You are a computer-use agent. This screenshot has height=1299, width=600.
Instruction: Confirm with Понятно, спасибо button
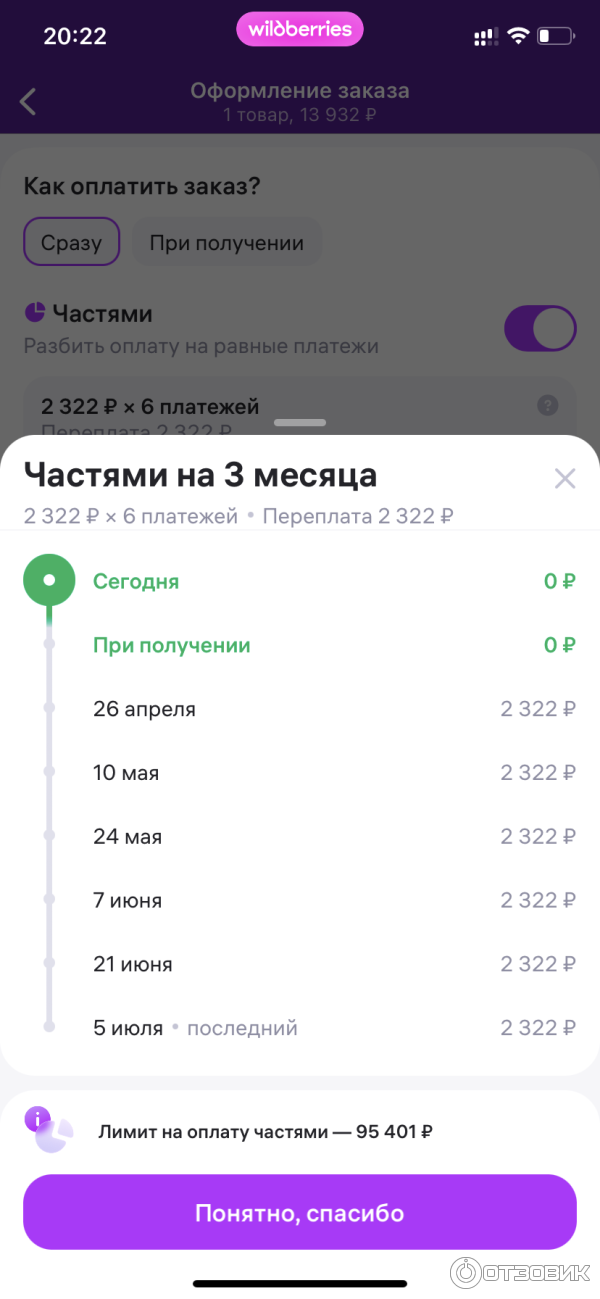[300, 1213]
